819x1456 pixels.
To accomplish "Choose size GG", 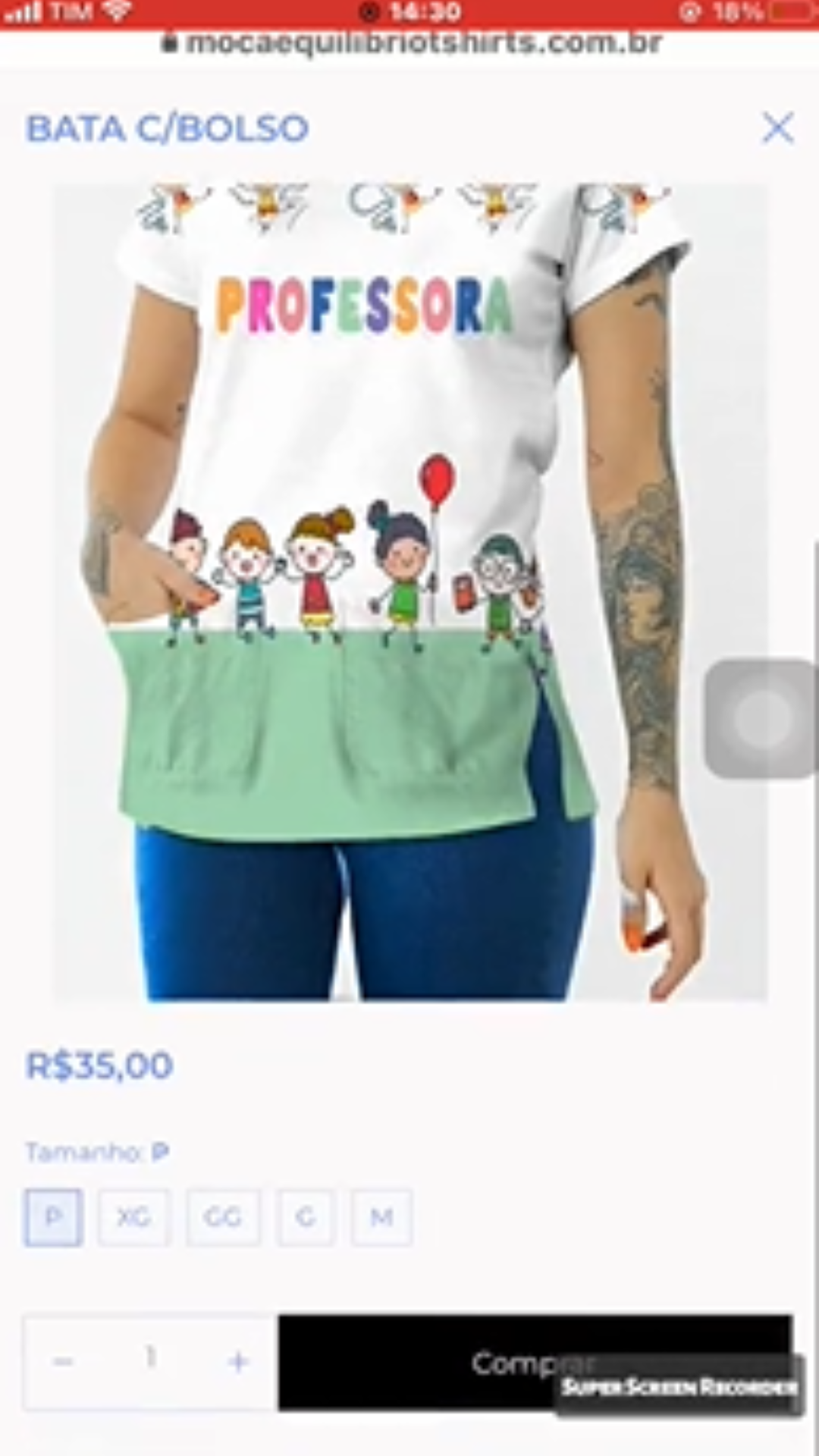I will coord(223,1218).
